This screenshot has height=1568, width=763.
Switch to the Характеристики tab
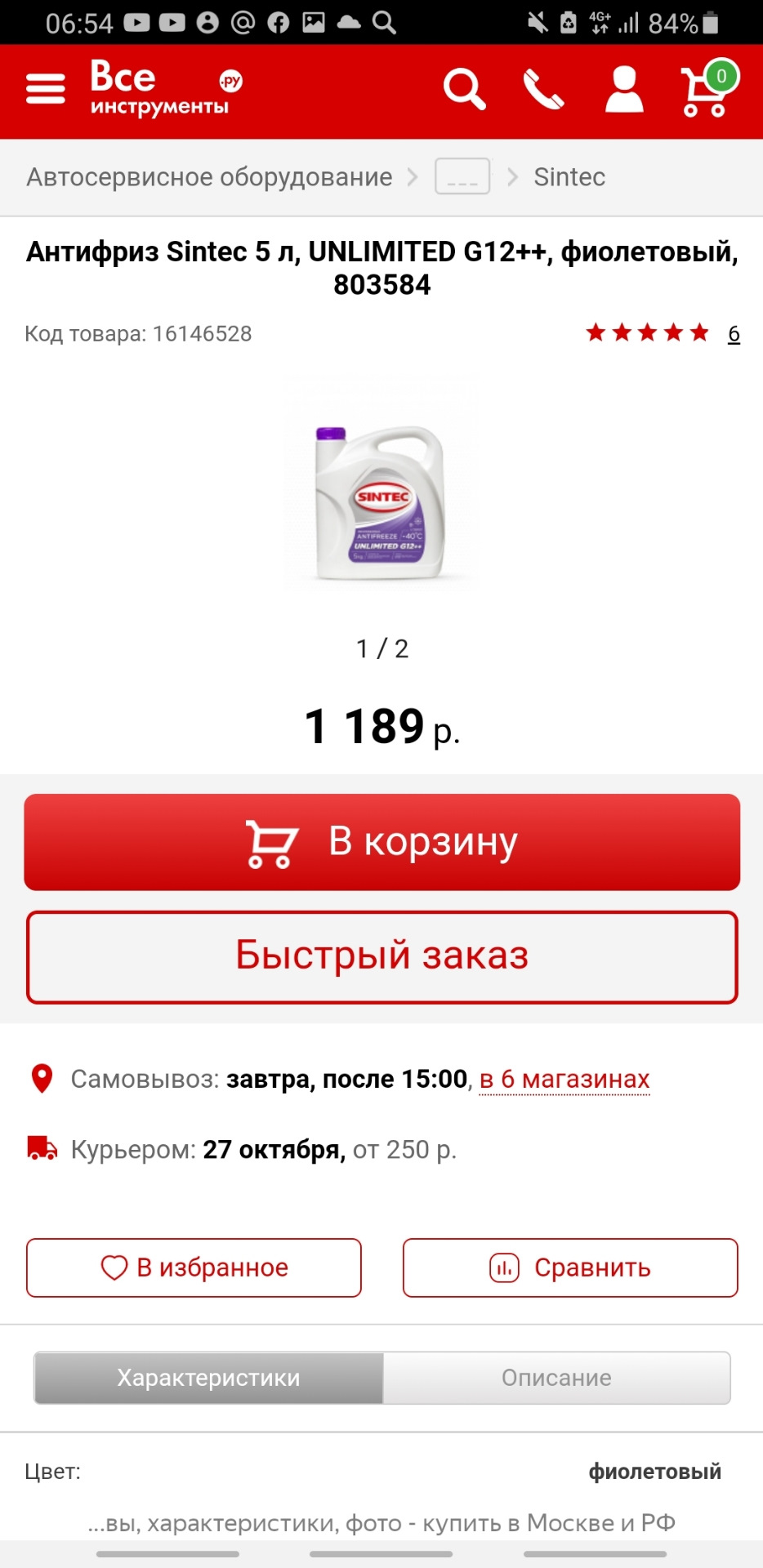[x=208, y=1378]
